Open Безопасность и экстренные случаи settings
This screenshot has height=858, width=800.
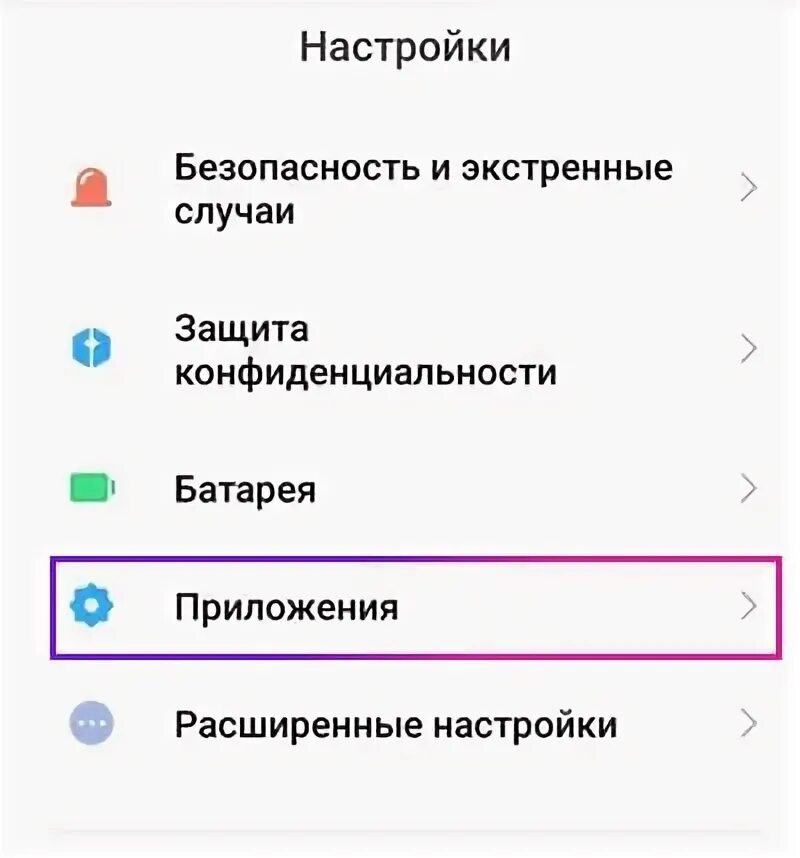pyautogui.click(x=422, y=189)
